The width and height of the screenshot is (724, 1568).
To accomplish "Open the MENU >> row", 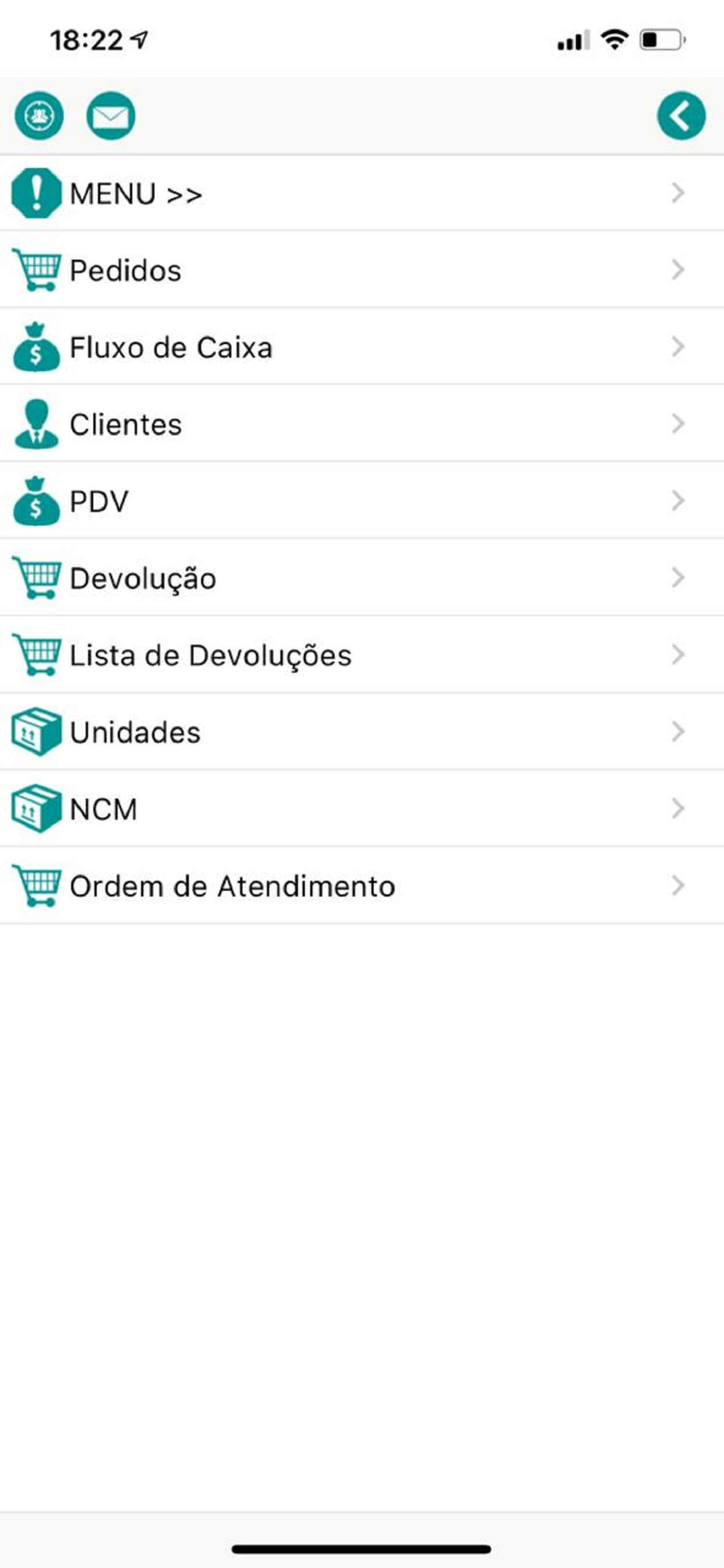I will click(x=362, y=193).
